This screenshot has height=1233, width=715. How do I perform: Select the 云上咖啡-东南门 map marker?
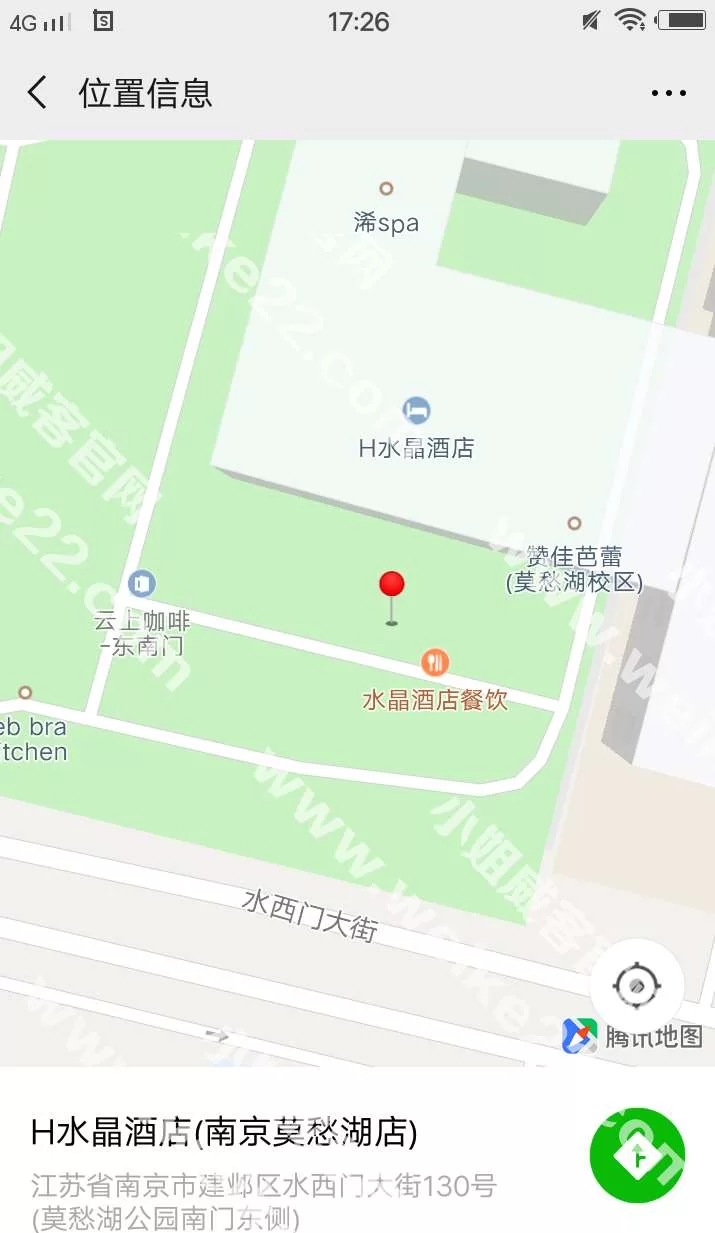click(x=142, y=583)
